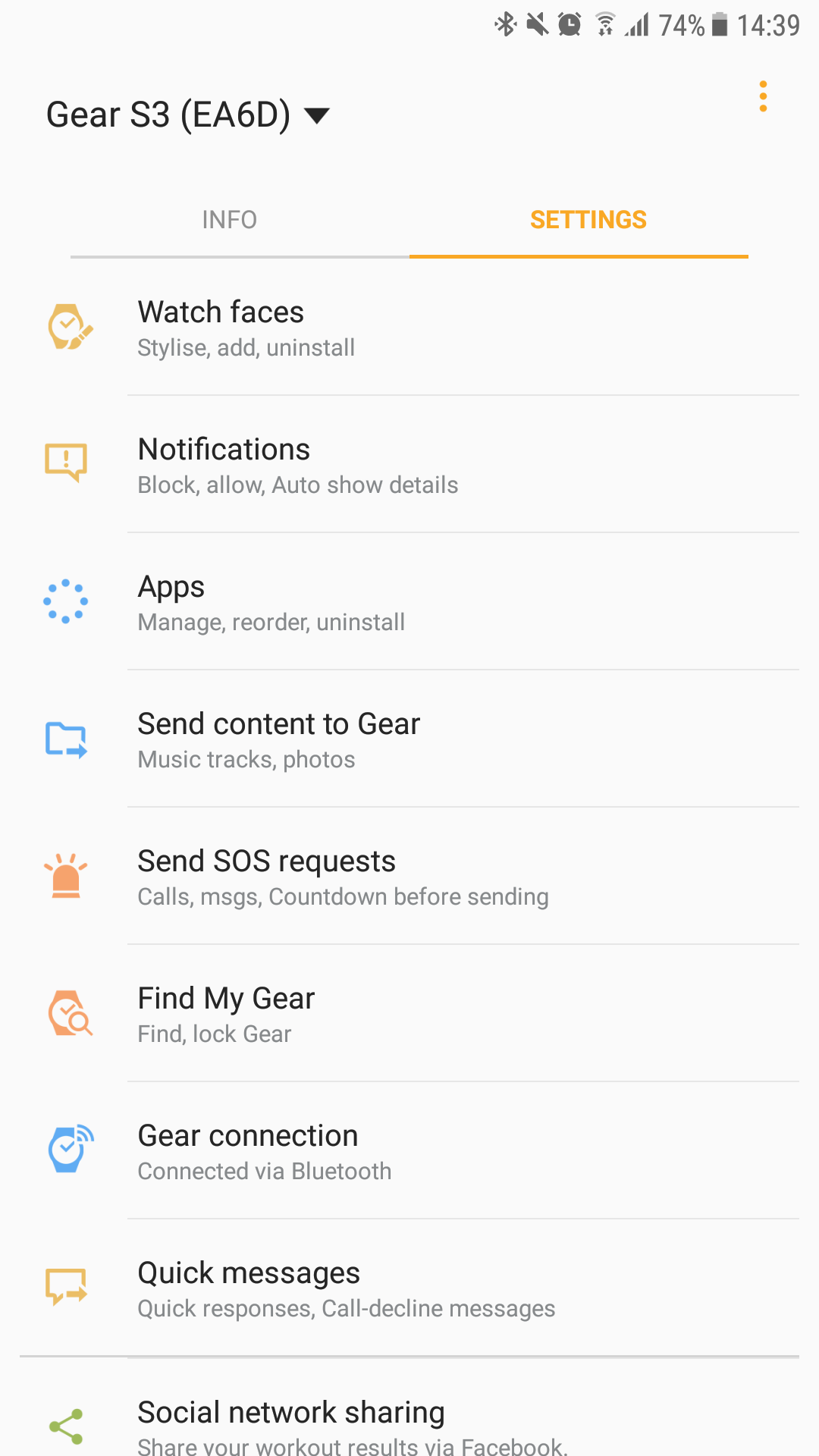The width and height of the screenshot is (819, 1456).
Task: Open Find My Gear
Action: click(x=409, y=1014)
